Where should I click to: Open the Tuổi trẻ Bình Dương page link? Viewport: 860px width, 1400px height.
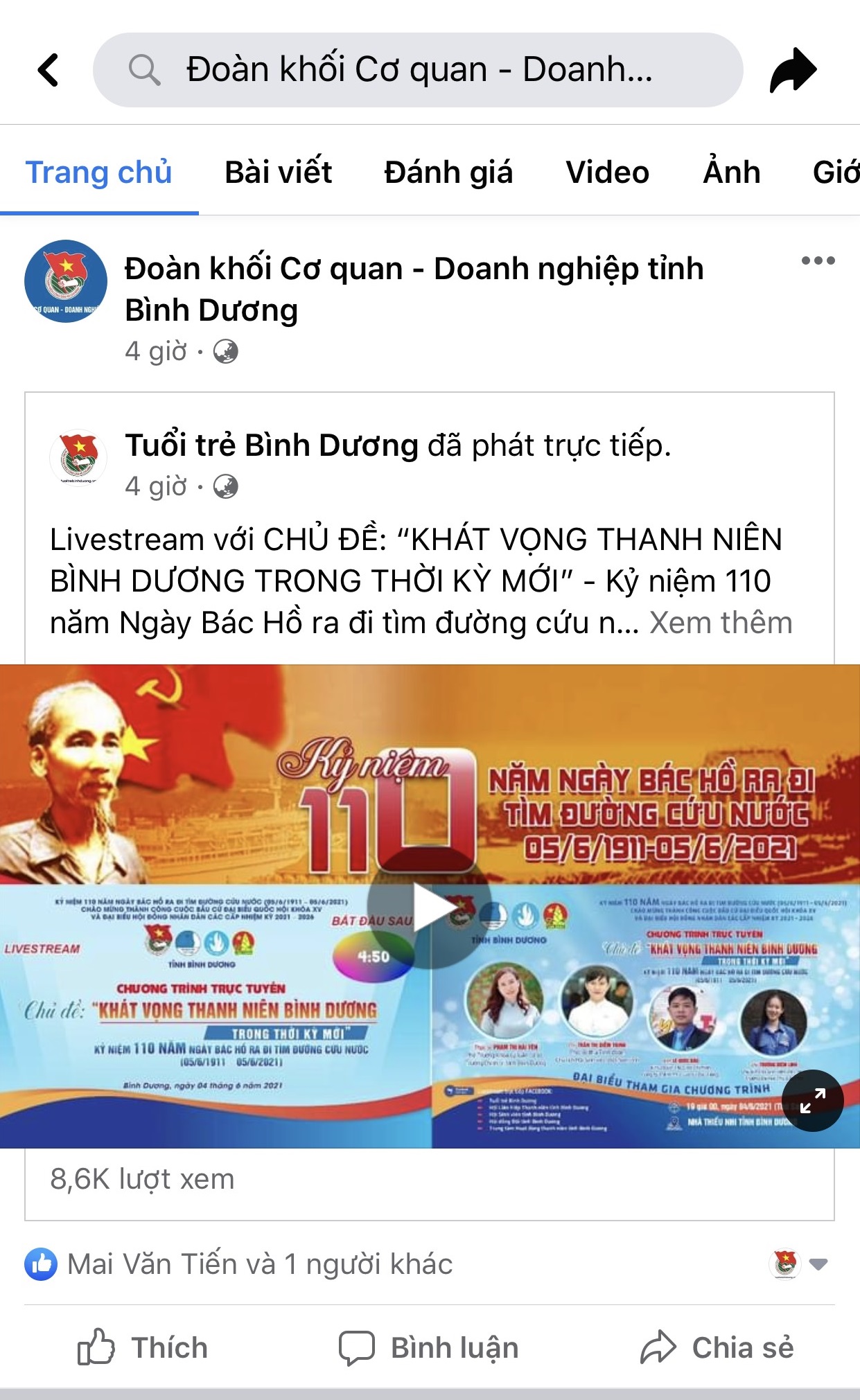[272, 445]
